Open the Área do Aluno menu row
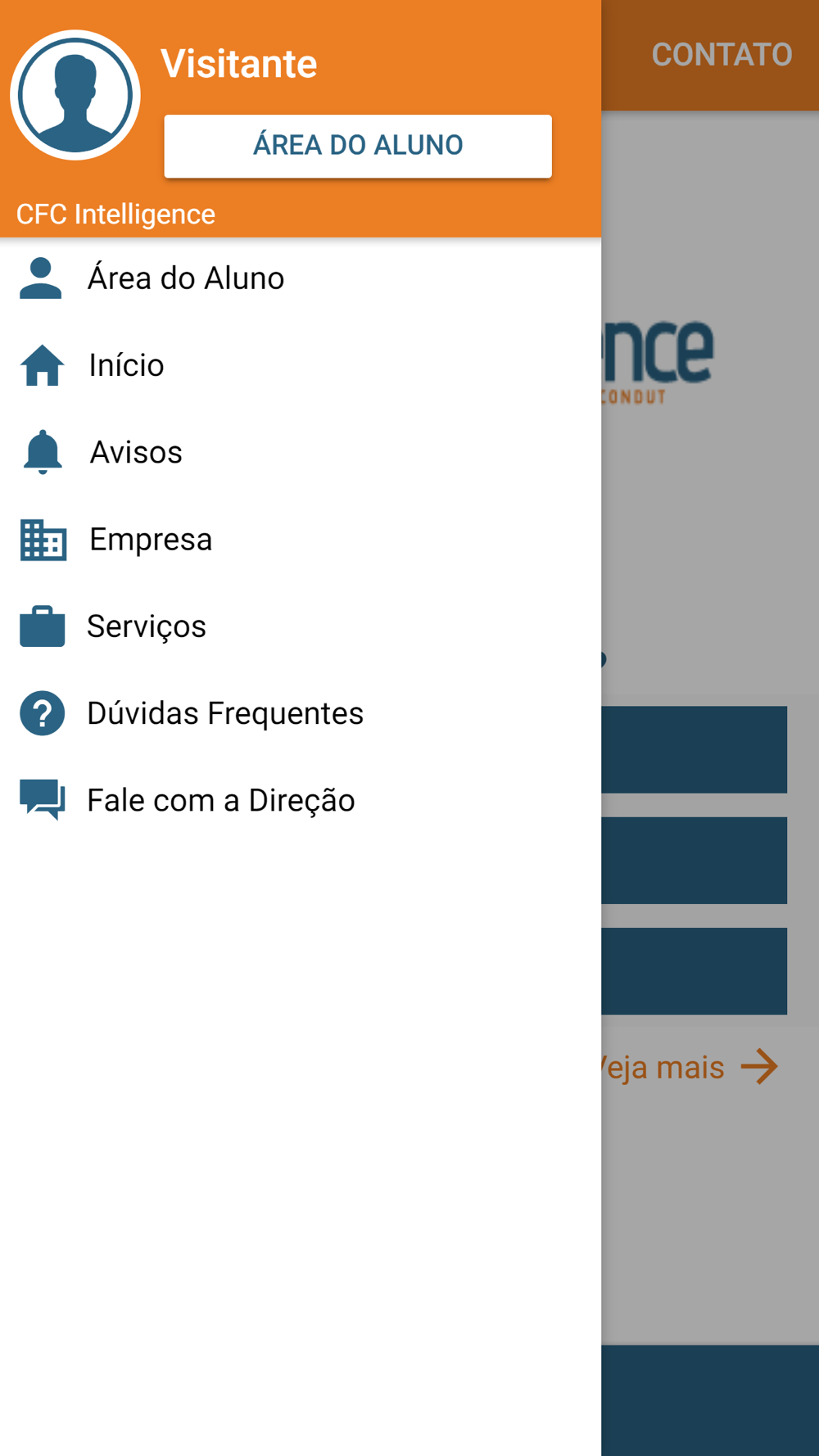Screen dimensions: 819x1456 (x=301, y=278)
